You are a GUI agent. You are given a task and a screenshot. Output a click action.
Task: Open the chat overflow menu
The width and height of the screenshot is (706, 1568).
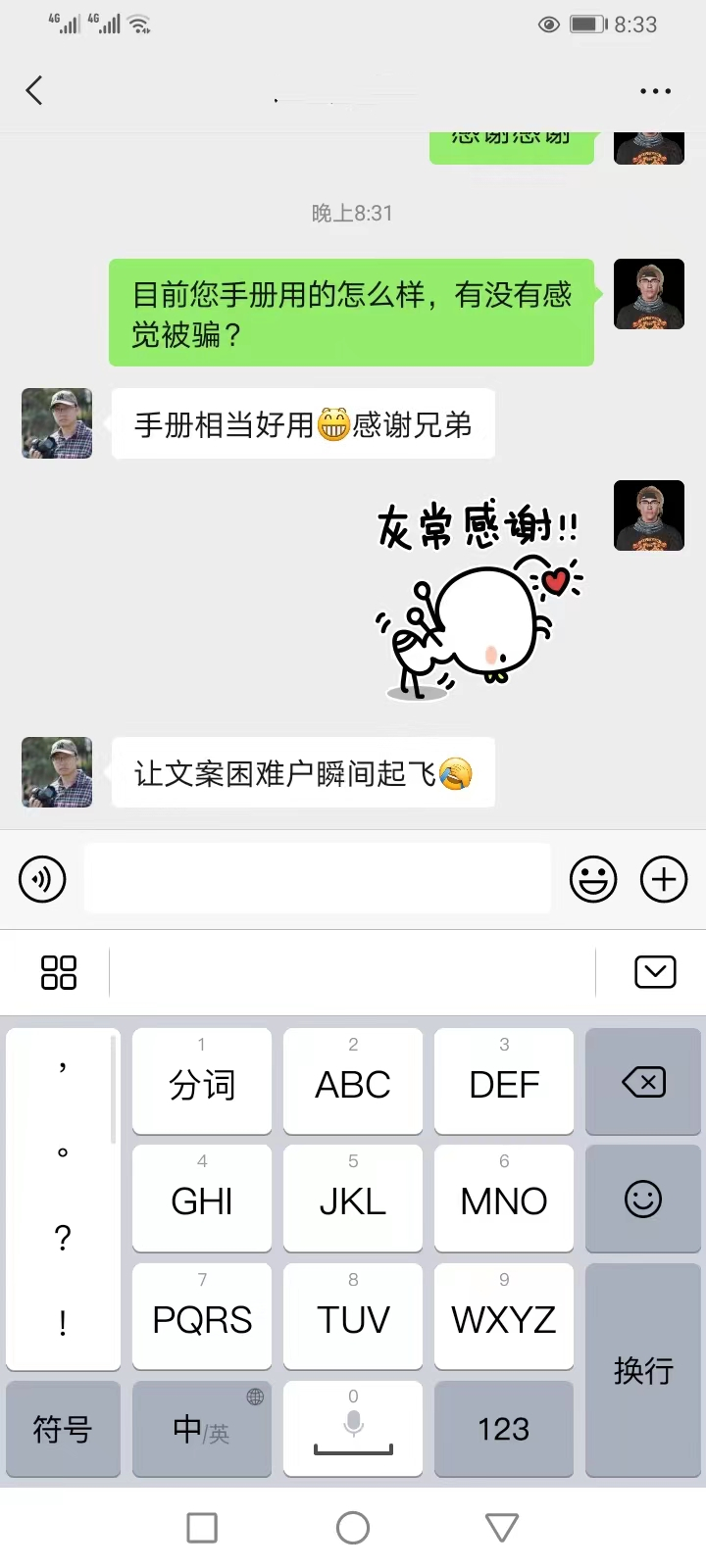[655, 91]
